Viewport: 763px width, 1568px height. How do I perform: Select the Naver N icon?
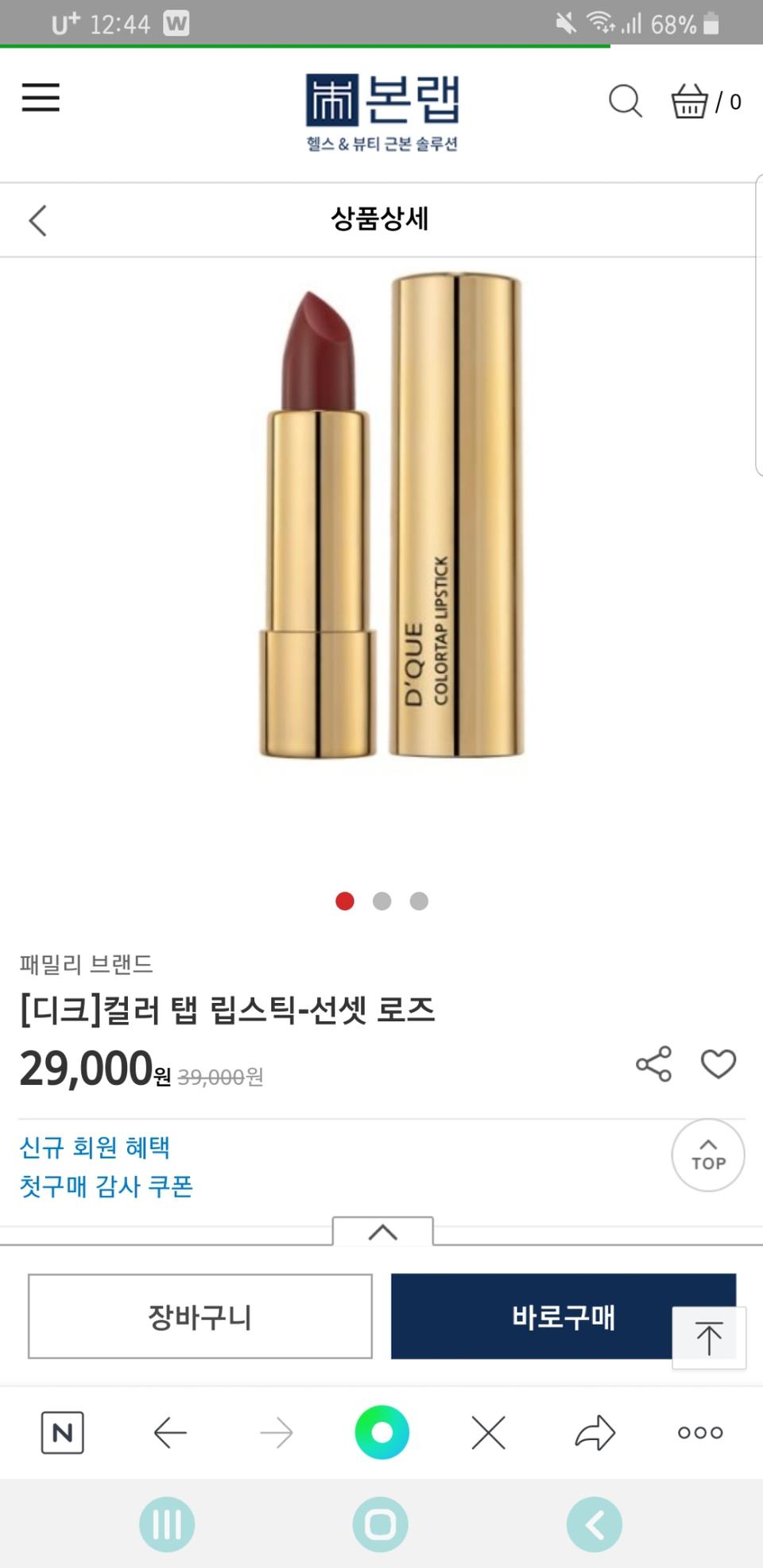point(63,1433)
